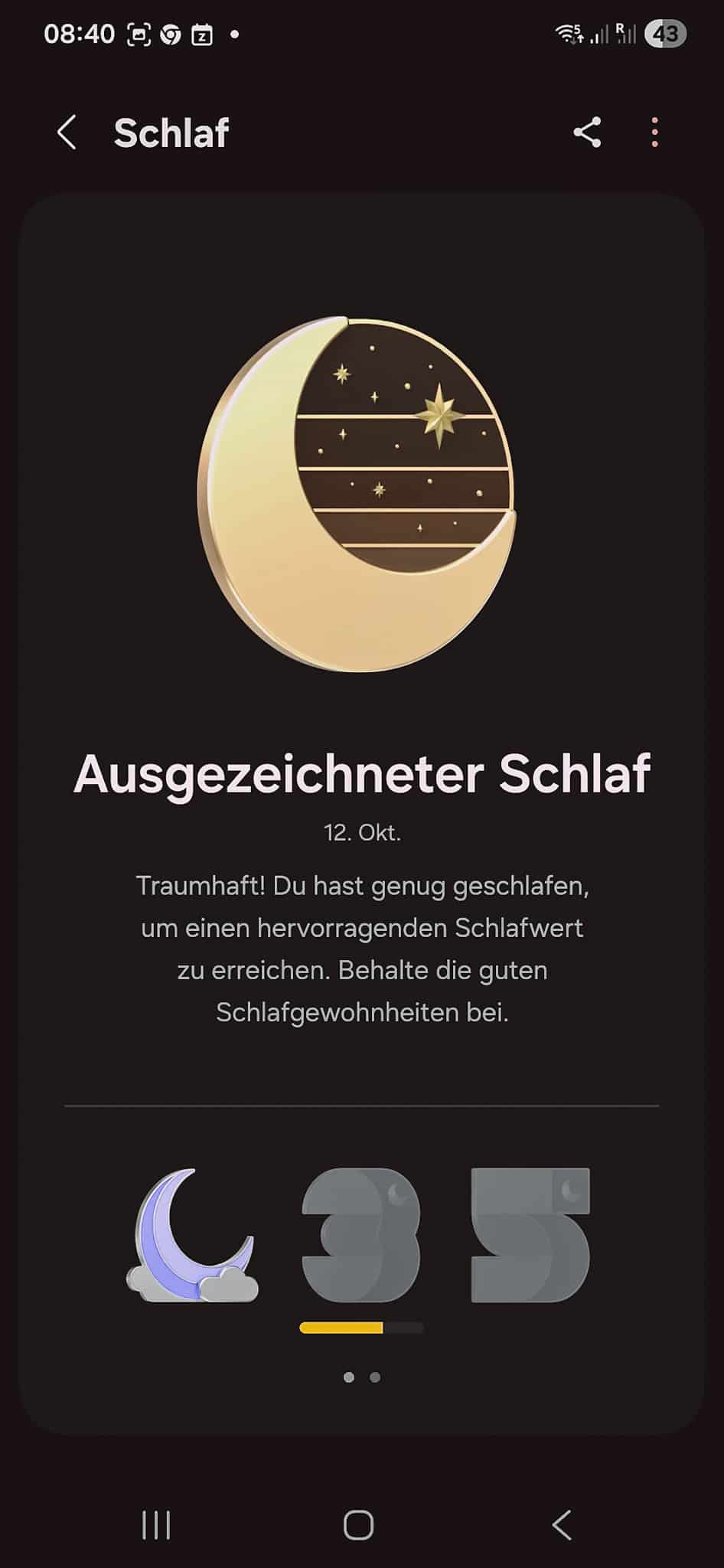Viewport: 724px width, 1568px height.
Task: Open the three-dot overflow menu
Action: tap(654, 132)
